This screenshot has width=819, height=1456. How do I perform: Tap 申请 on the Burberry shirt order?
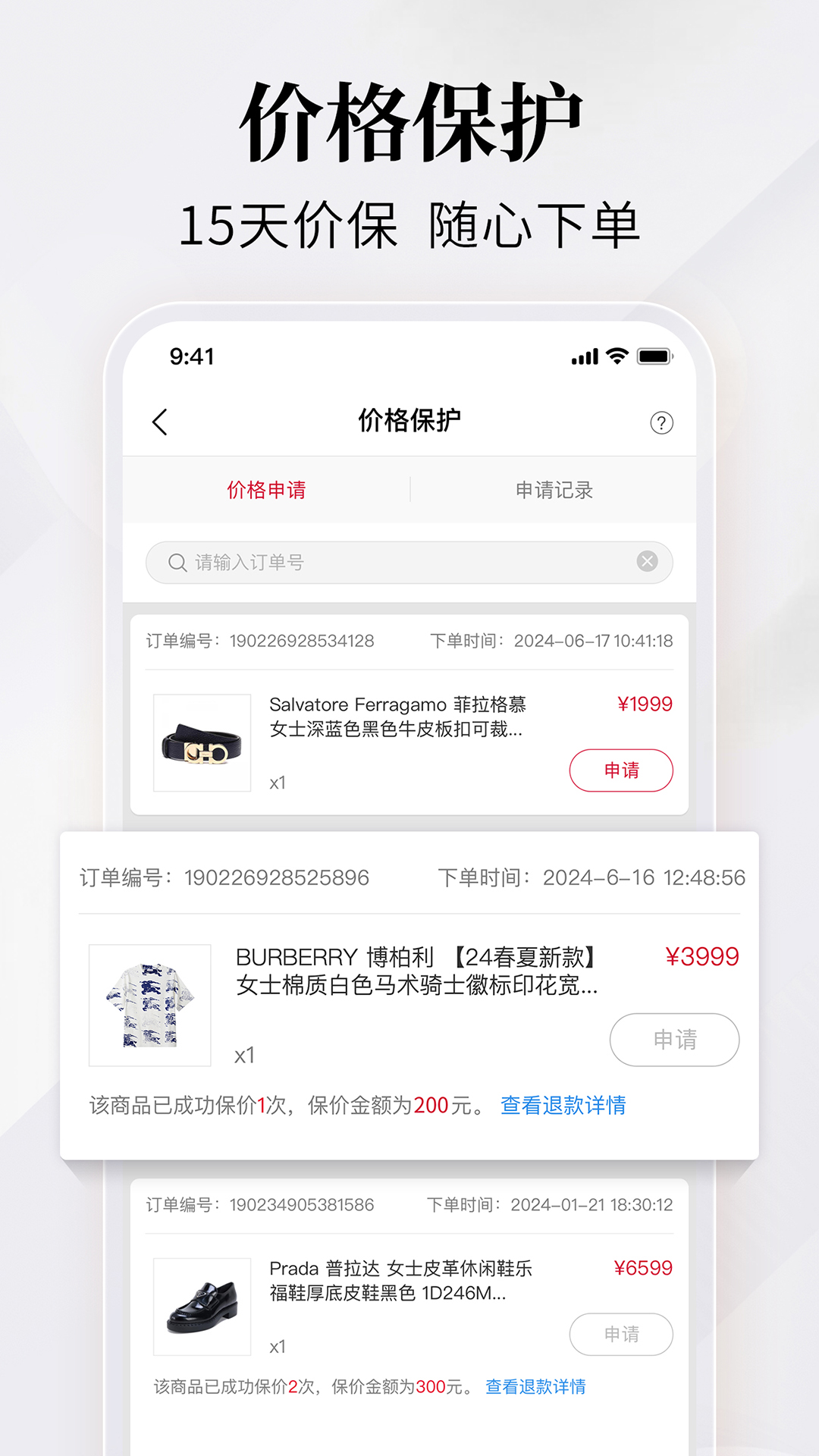click(x=674, y=1040)
